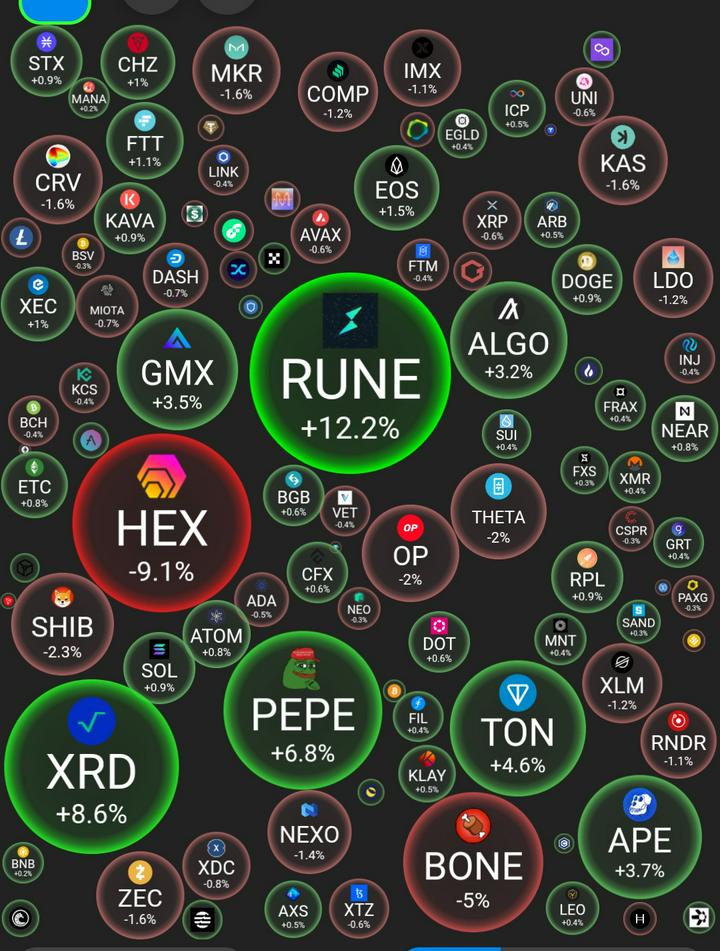Open the RUNE bubble
The width and height of the screenshot is (720, 951).
pos(349,372)
